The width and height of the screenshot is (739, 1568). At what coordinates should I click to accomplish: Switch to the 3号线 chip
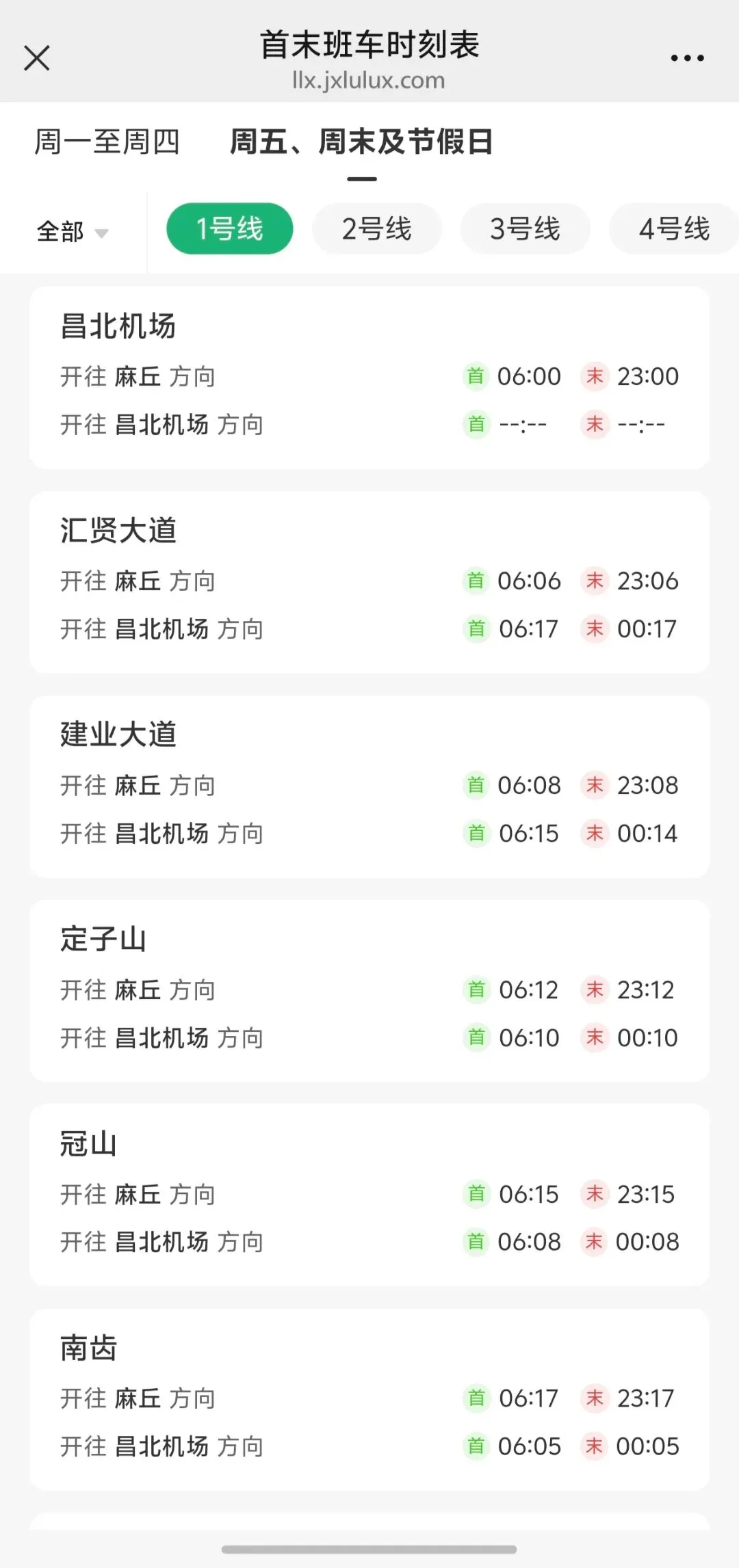coord(525,229)
